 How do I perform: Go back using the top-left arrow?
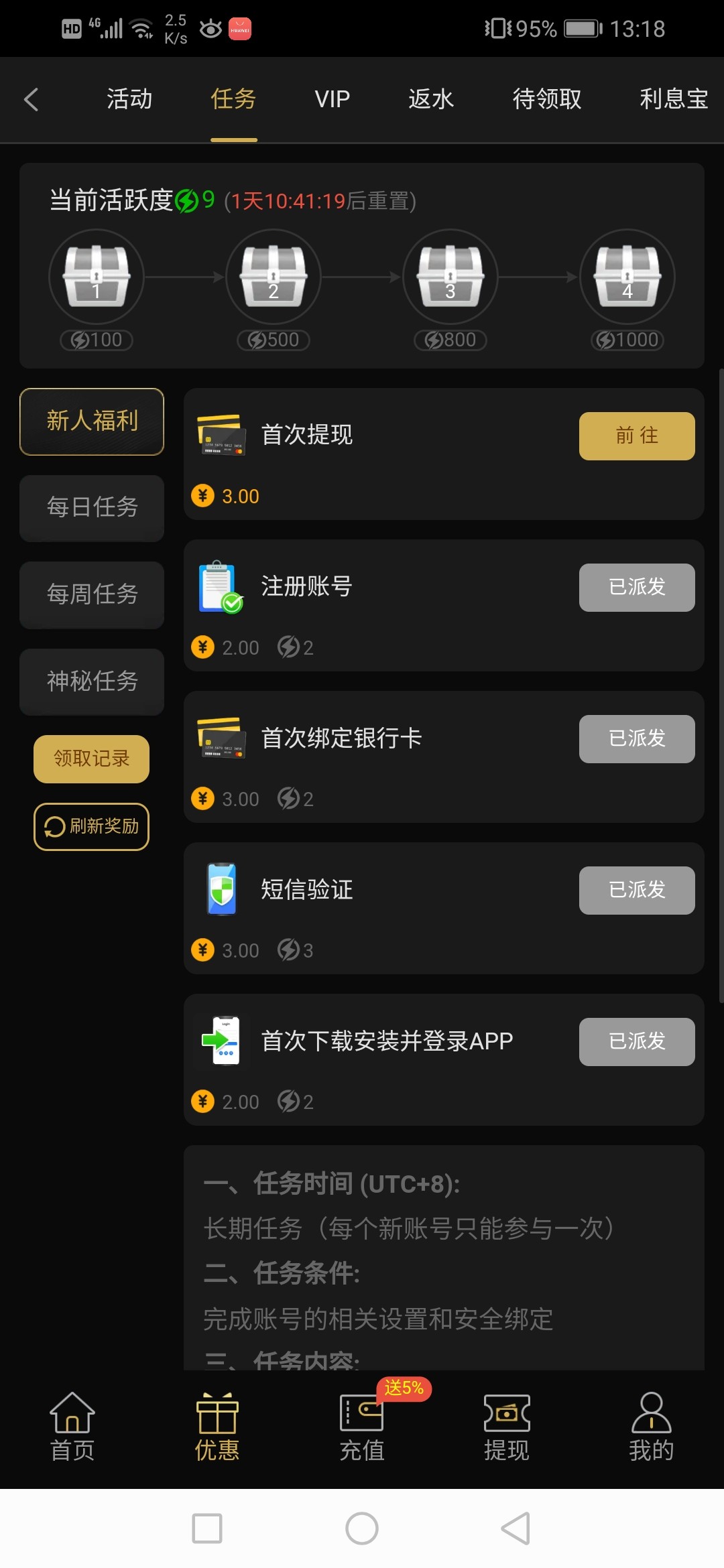(31, 99)
